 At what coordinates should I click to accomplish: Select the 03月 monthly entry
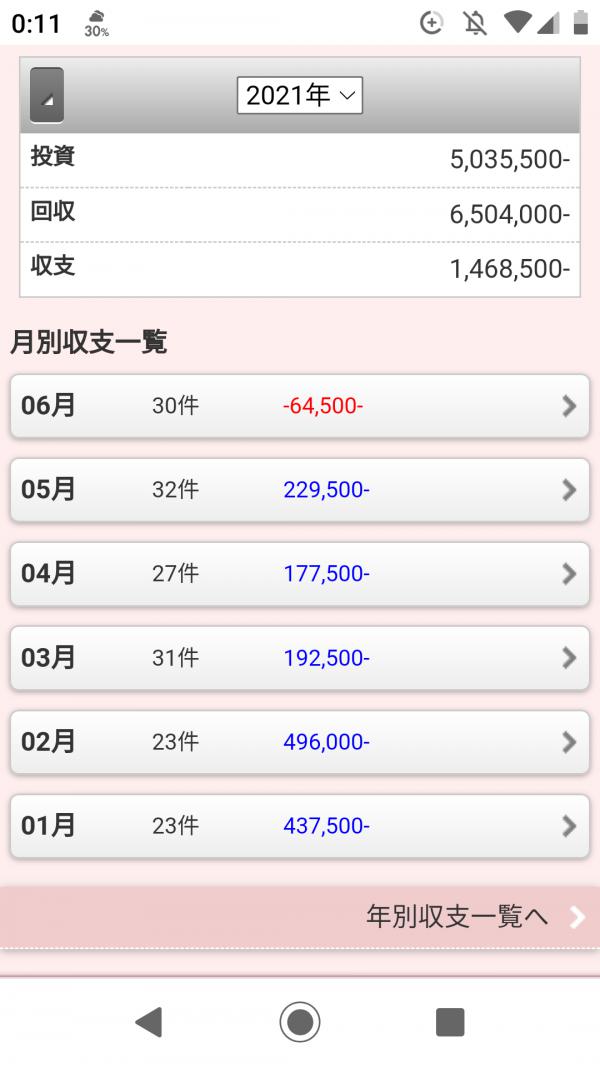(299, 658)
